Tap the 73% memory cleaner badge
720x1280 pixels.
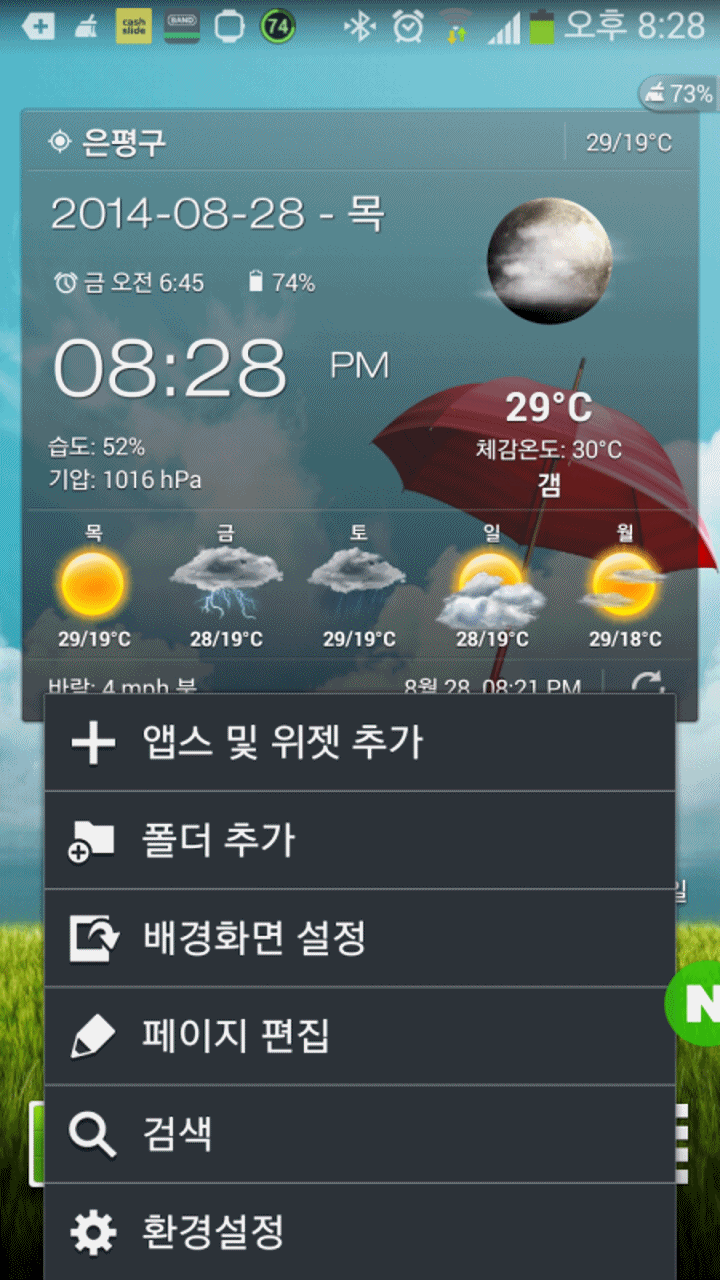[680, 94]
